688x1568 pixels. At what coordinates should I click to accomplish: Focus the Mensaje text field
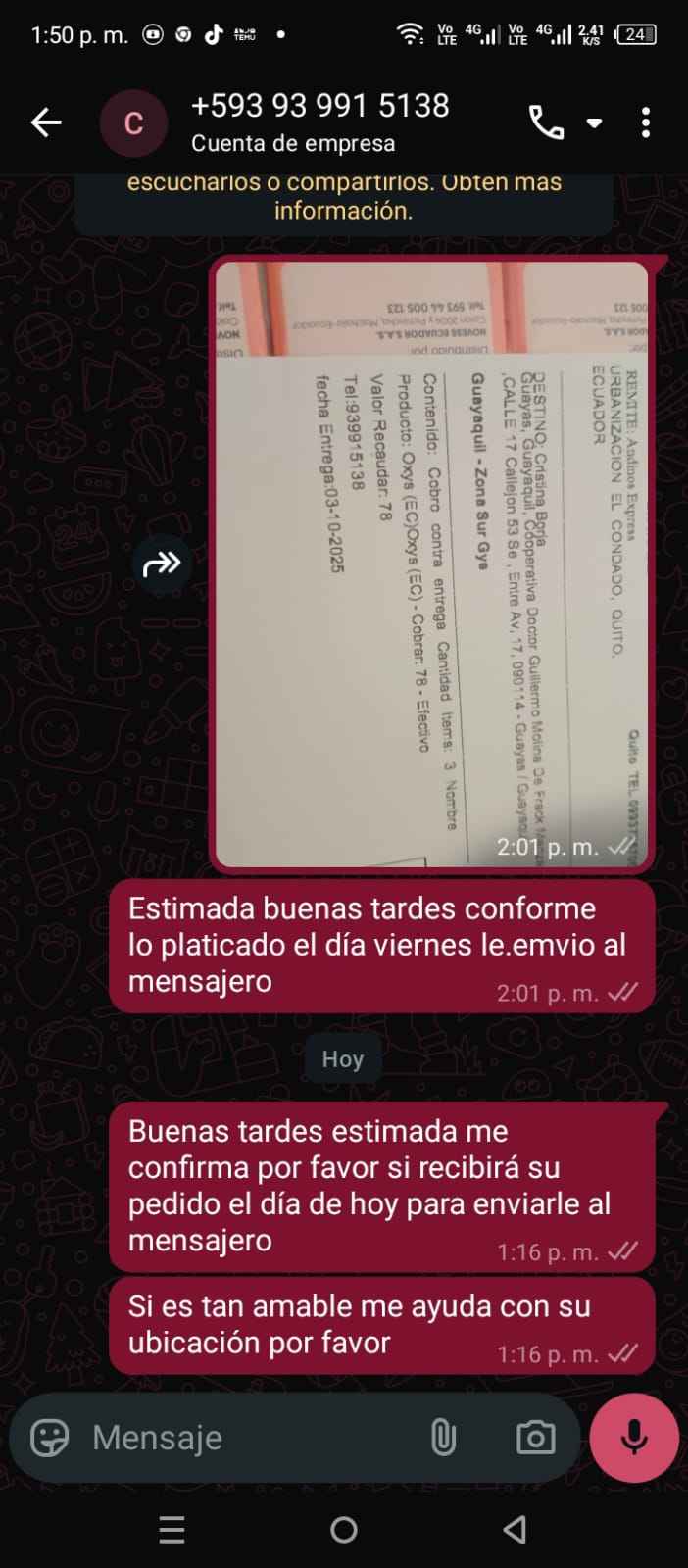[x=245, y=1438]
